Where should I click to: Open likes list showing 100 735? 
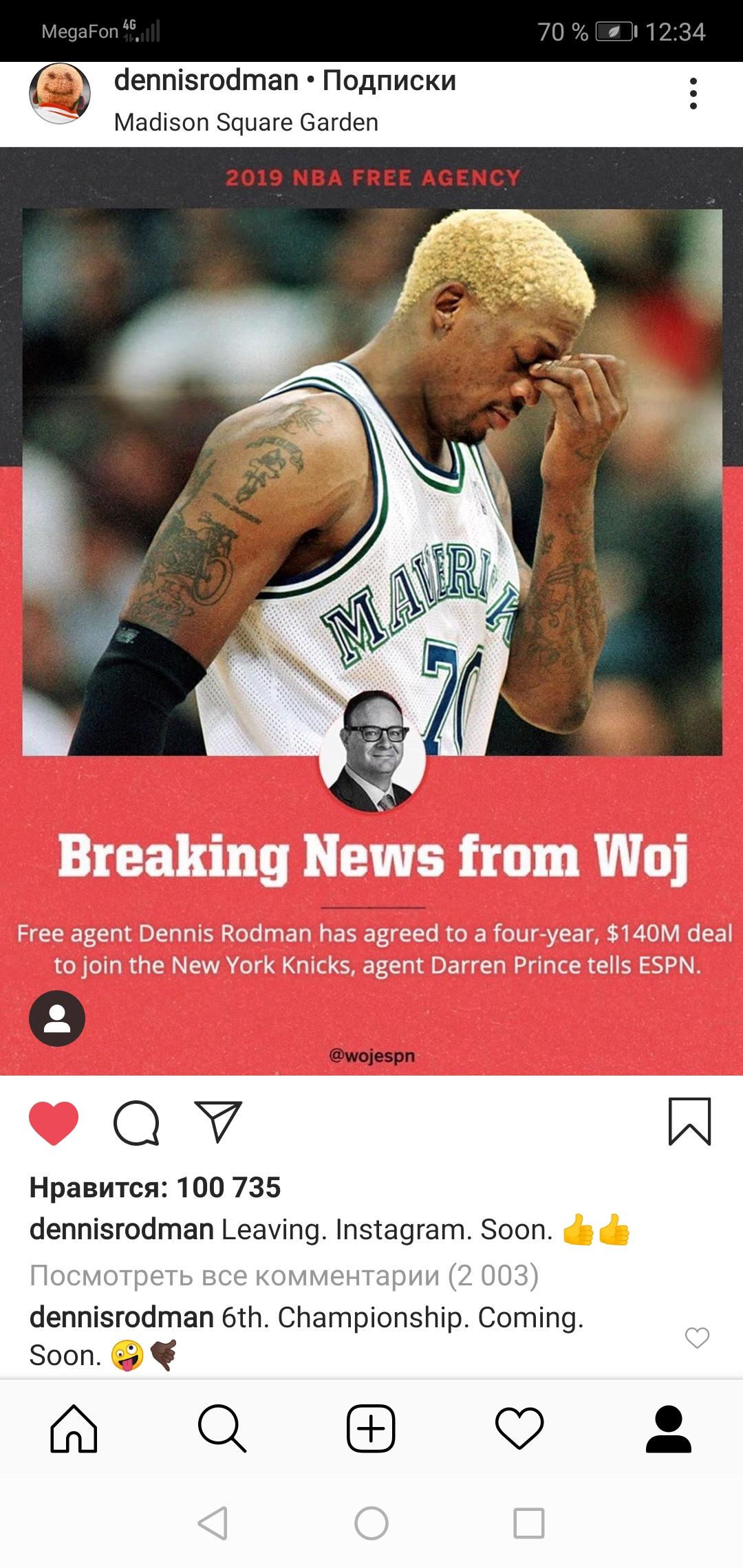[155, 1188]
